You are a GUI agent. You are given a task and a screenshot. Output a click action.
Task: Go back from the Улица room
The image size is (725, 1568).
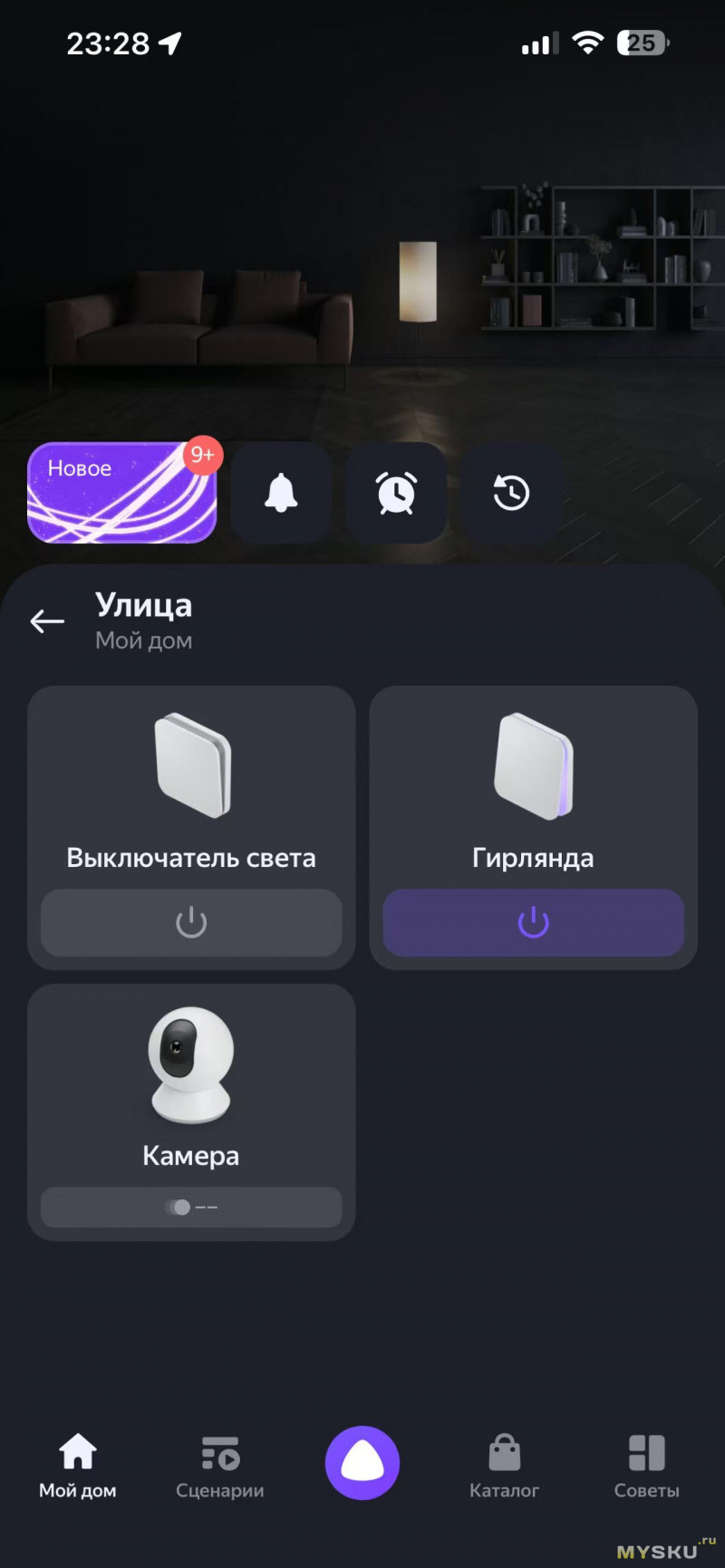(x=47, y=621)
